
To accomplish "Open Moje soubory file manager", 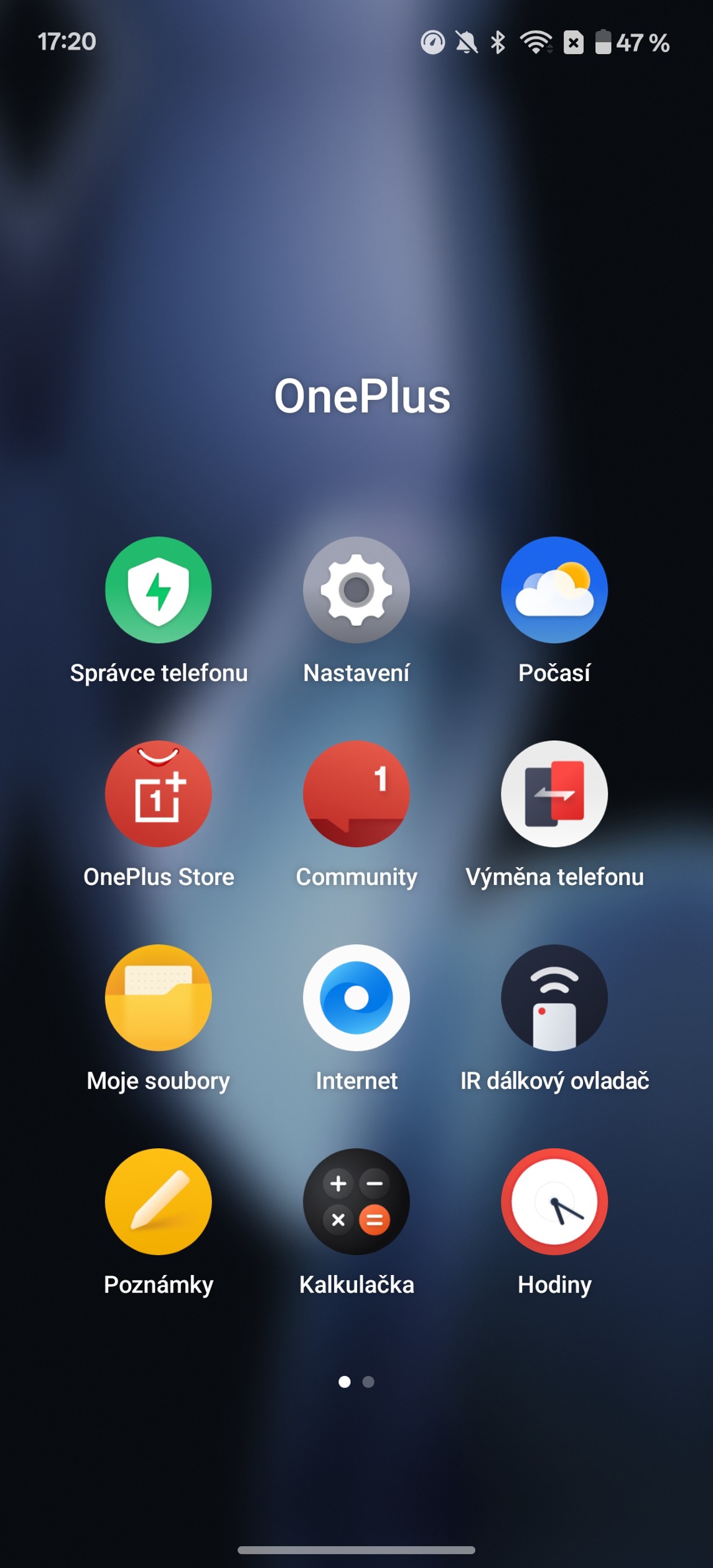I will [x=158, y=998].
